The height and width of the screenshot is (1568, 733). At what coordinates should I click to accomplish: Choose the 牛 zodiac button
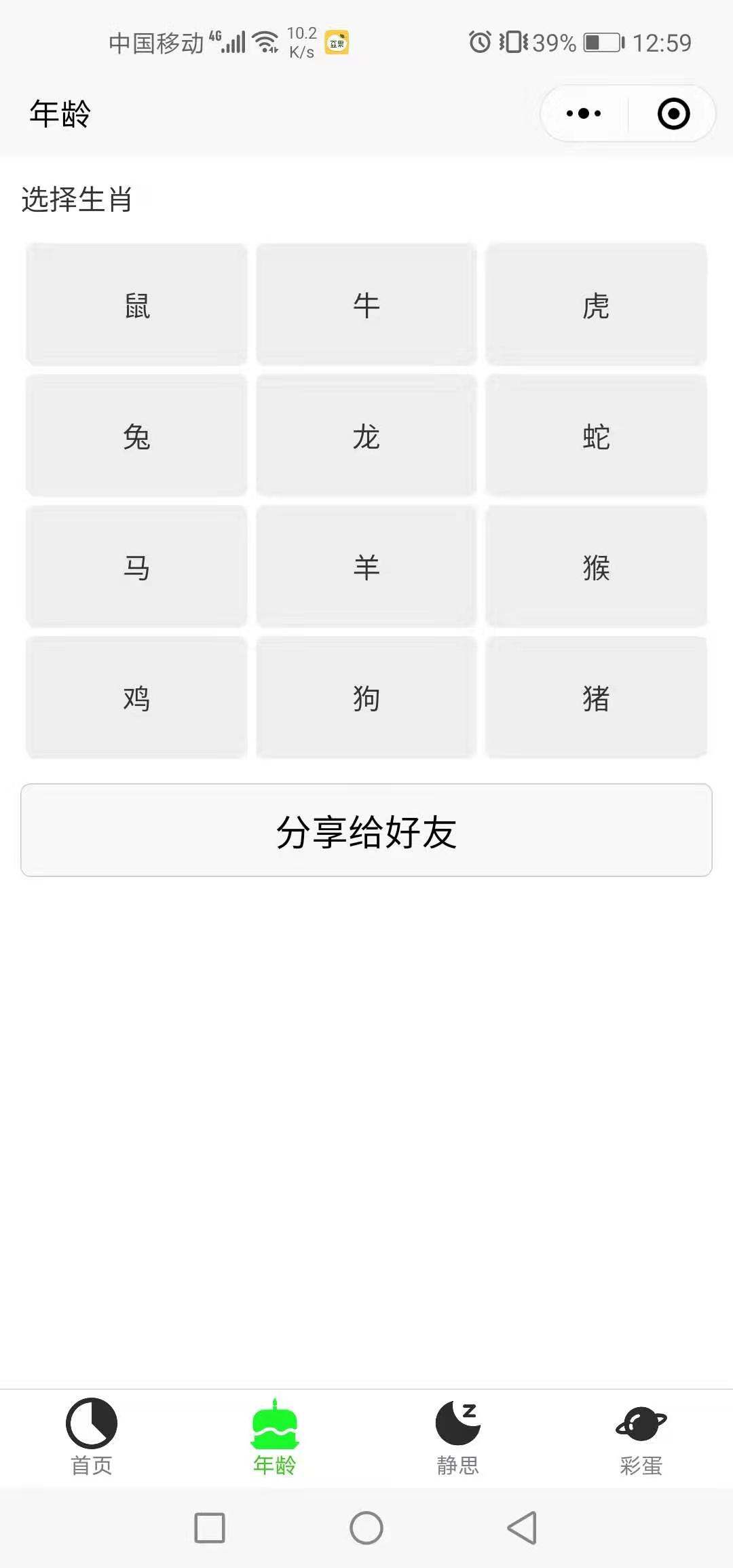(x=366, y=305)
